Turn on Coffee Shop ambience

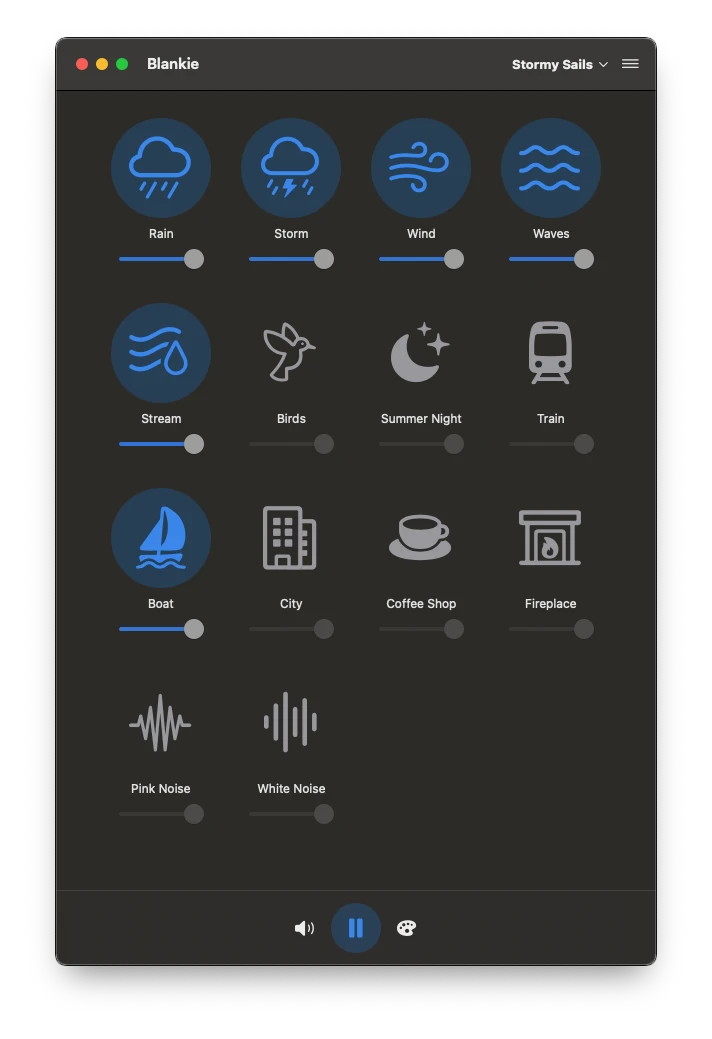click(421, 537)
